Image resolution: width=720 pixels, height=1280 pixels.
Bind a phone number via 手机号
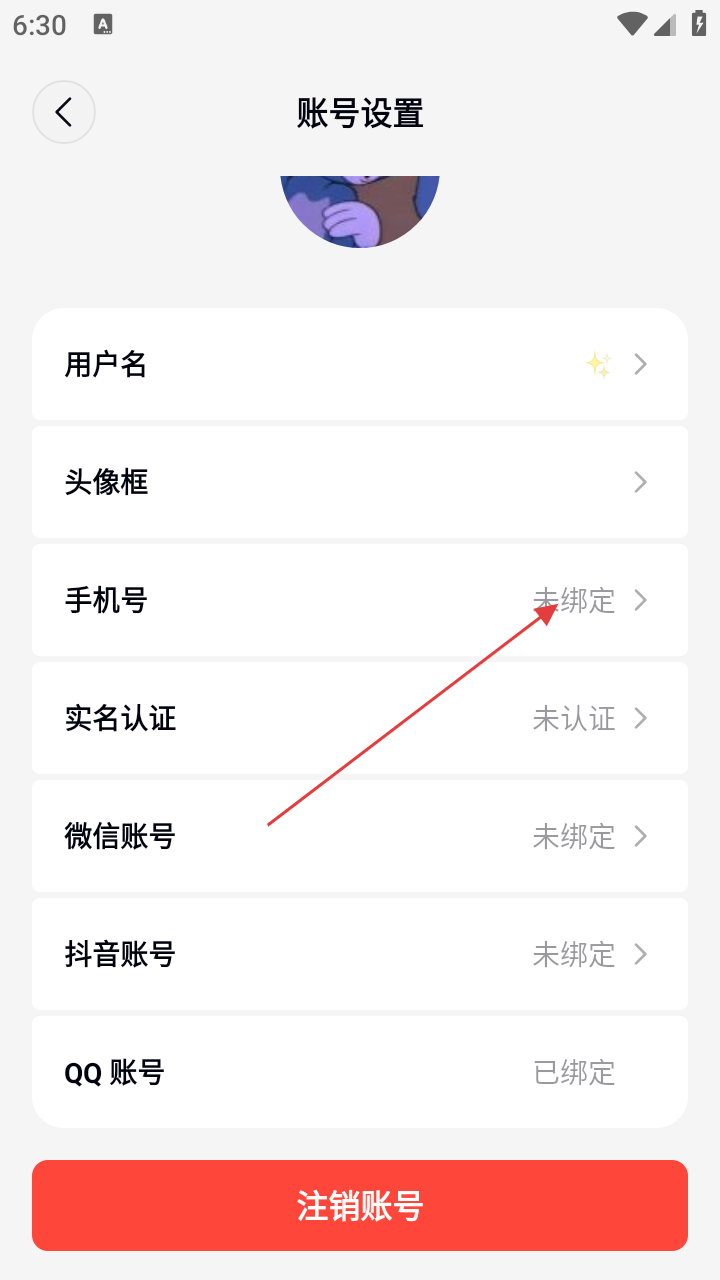pyautogui.click(x=360, y=600)
